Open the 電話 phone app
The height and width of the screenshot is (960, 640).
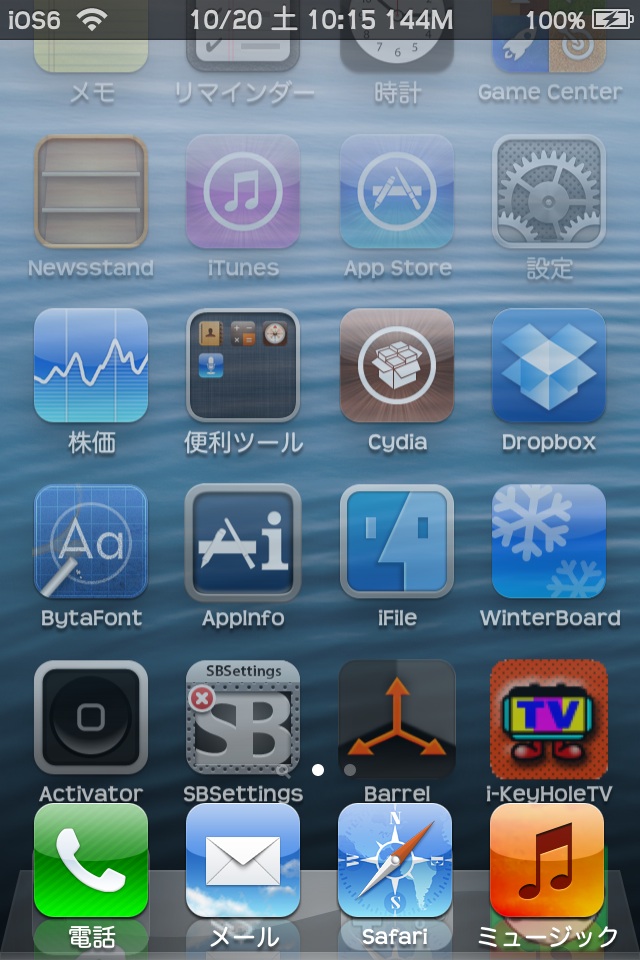coord(91,861)
